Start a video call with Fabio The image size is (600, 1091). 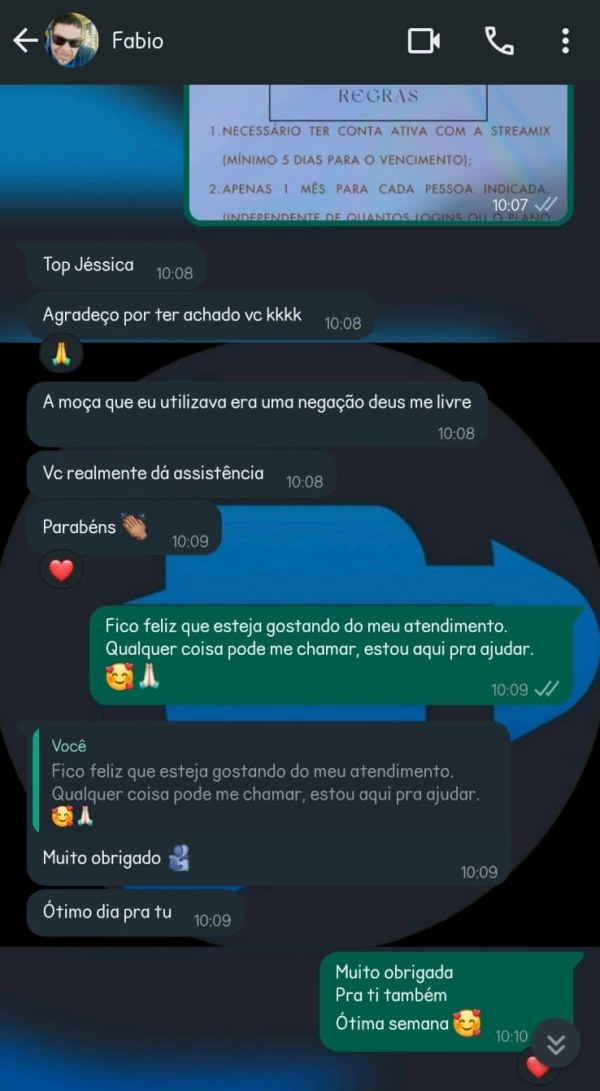(x=424, y=41)
